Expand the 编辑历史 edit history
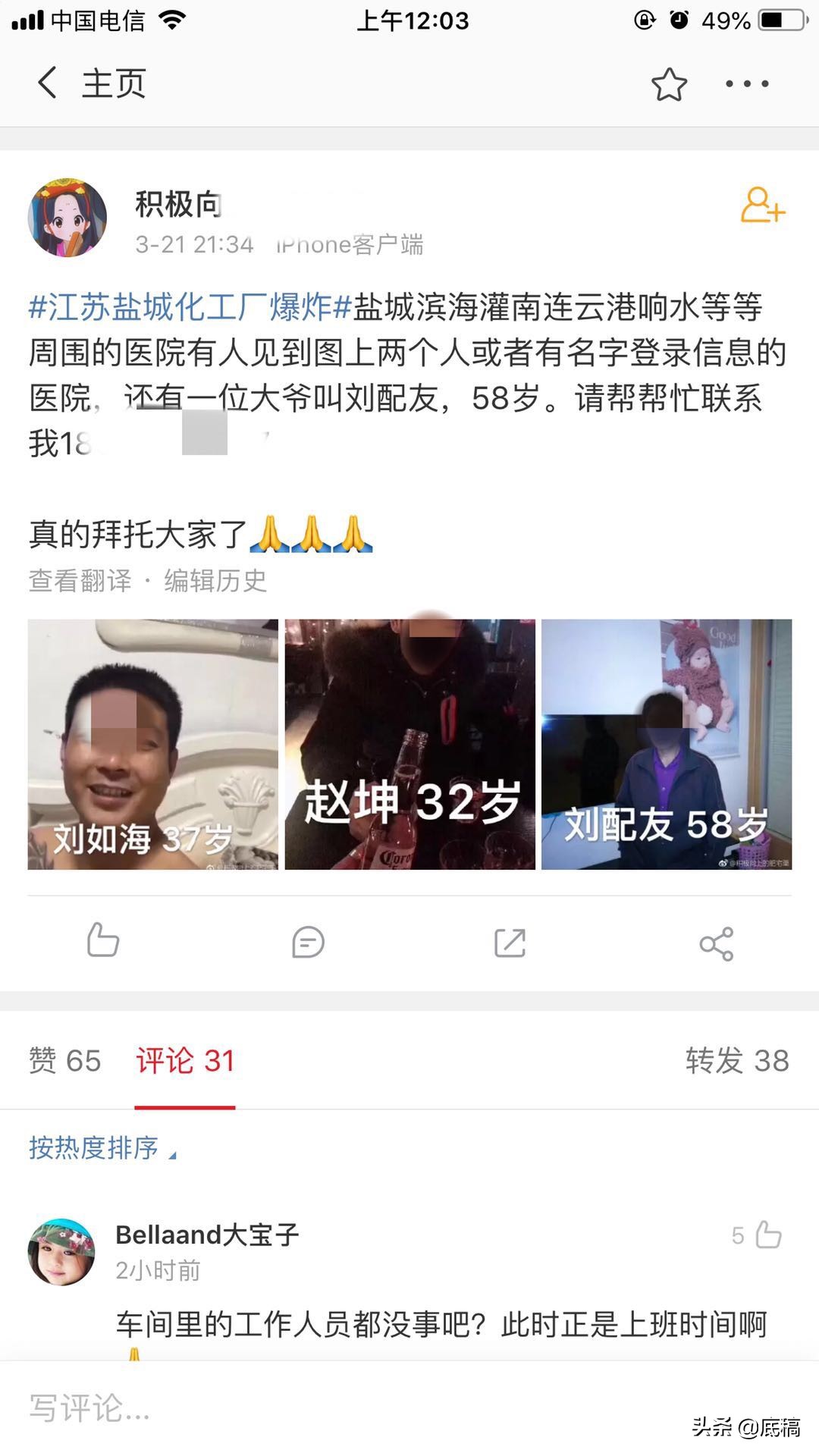 pyautogui.click(x=216, y=582)
